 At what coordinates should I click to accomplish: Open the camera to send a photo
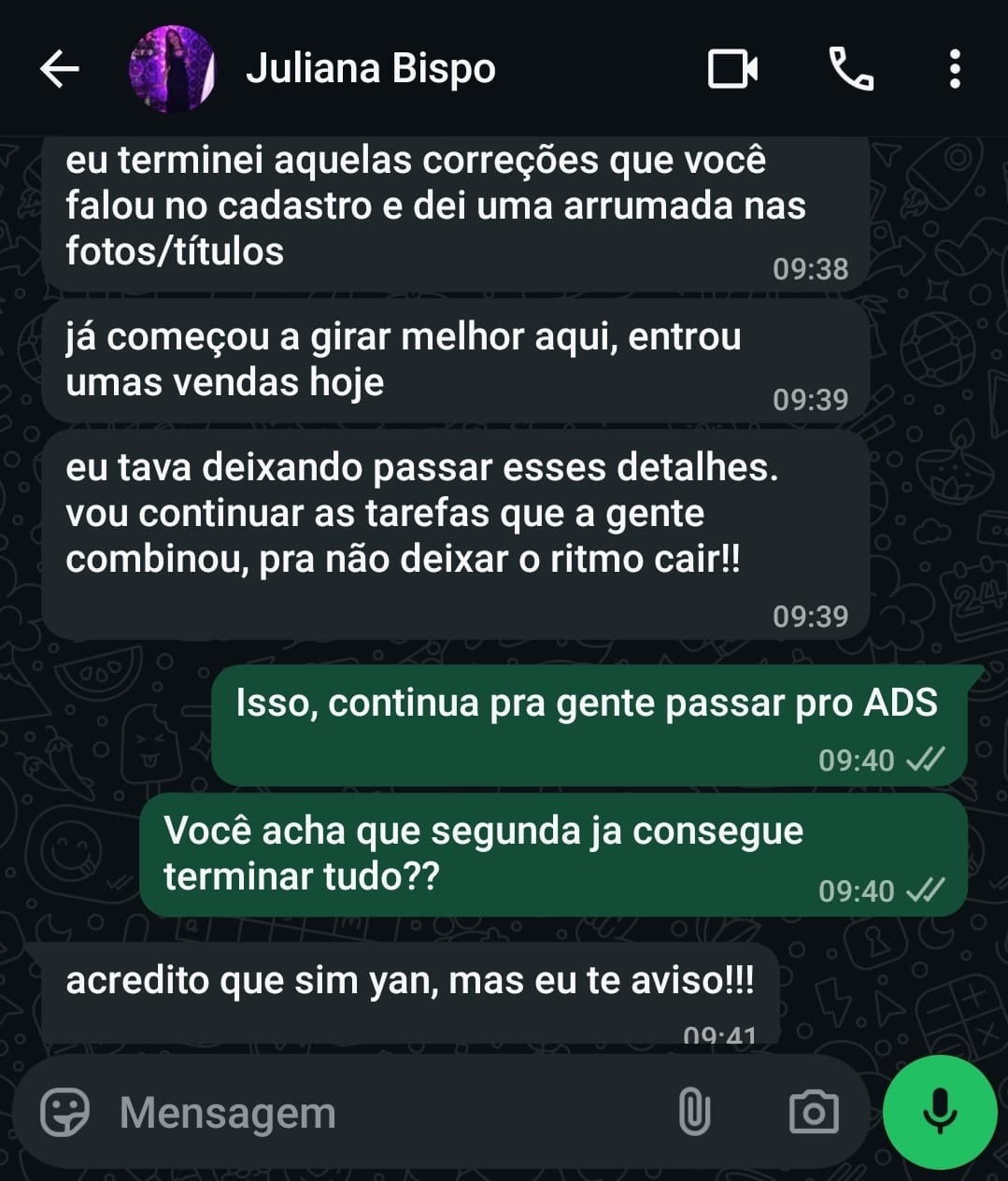click(814, 1112)
